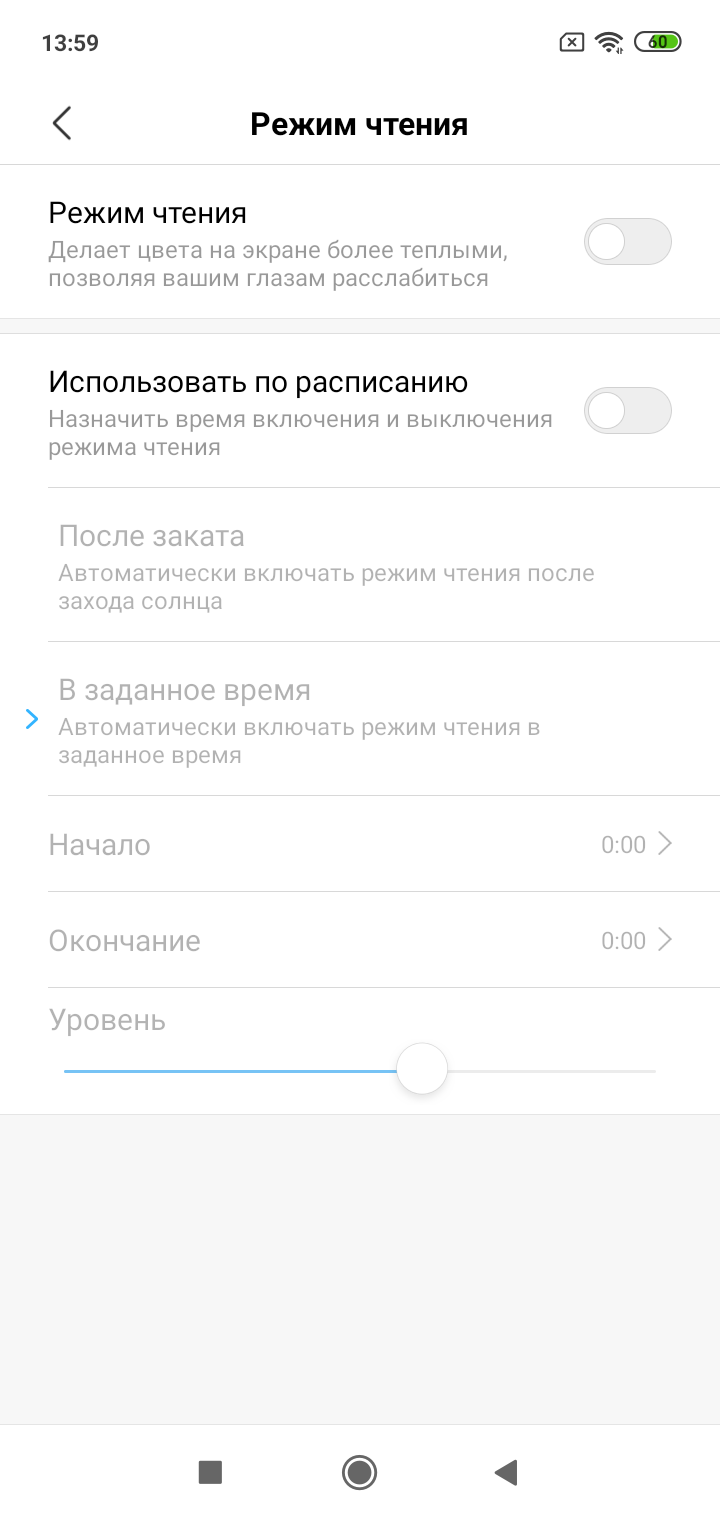Open the Окончание time setting
This screenshot has width=720, height=1520.
[360, 941]
